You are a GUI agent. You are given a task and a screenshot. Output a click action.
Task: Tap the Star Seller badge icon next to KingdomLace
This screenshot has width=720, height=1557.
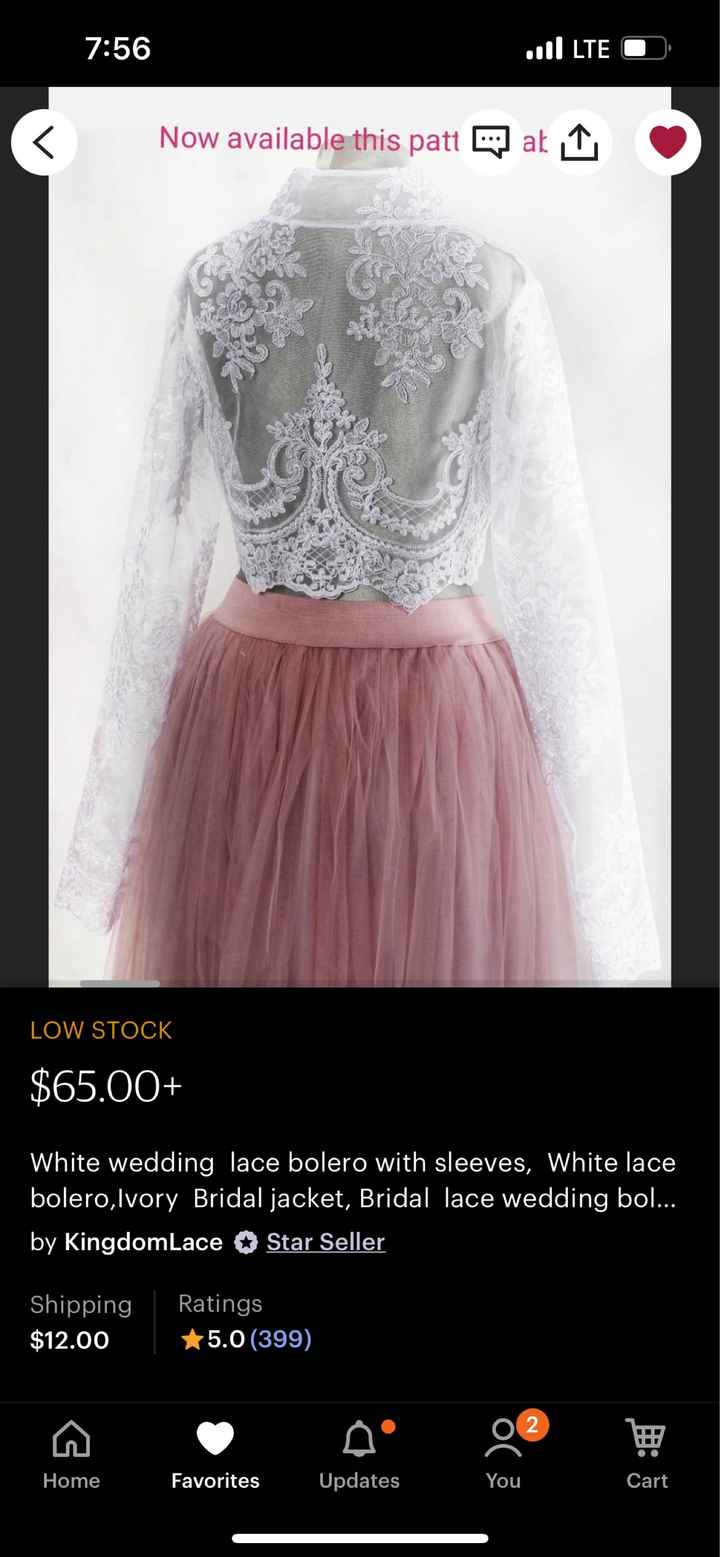pos(245,1242)
